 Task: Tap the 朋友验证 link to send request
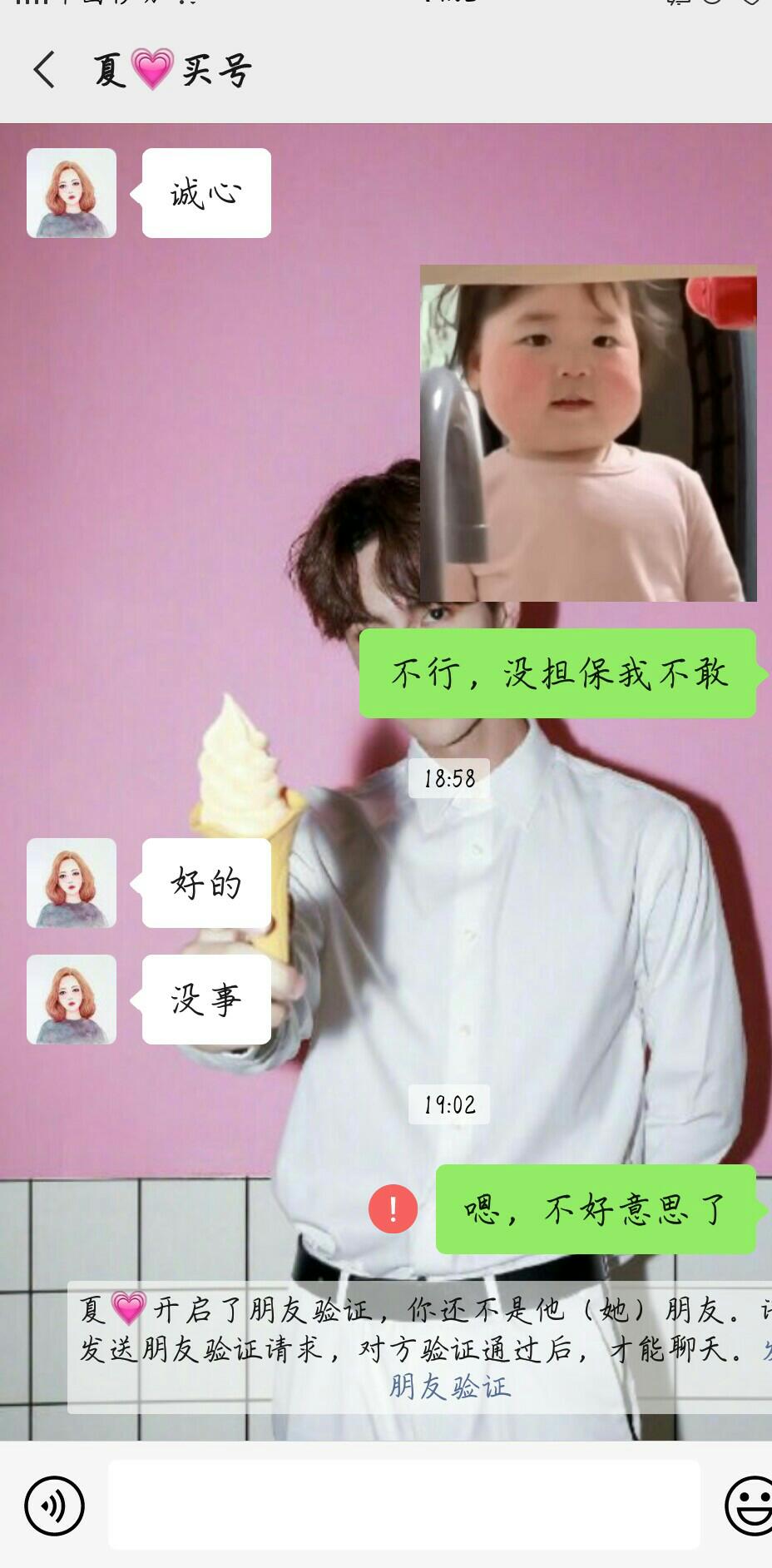pyautogui.click(x=449, y=1387)
